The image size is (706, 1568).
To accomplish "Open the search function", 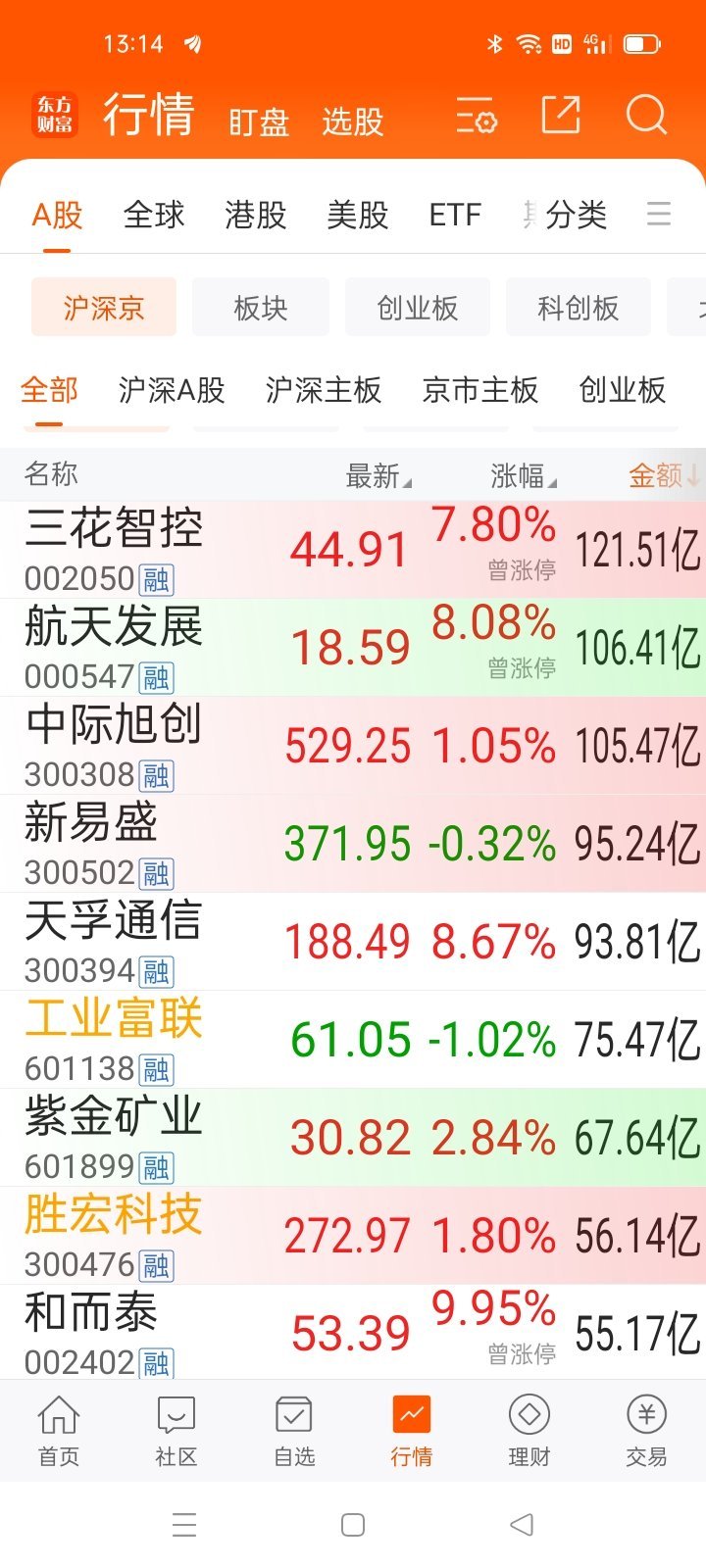I will point(646,116).
